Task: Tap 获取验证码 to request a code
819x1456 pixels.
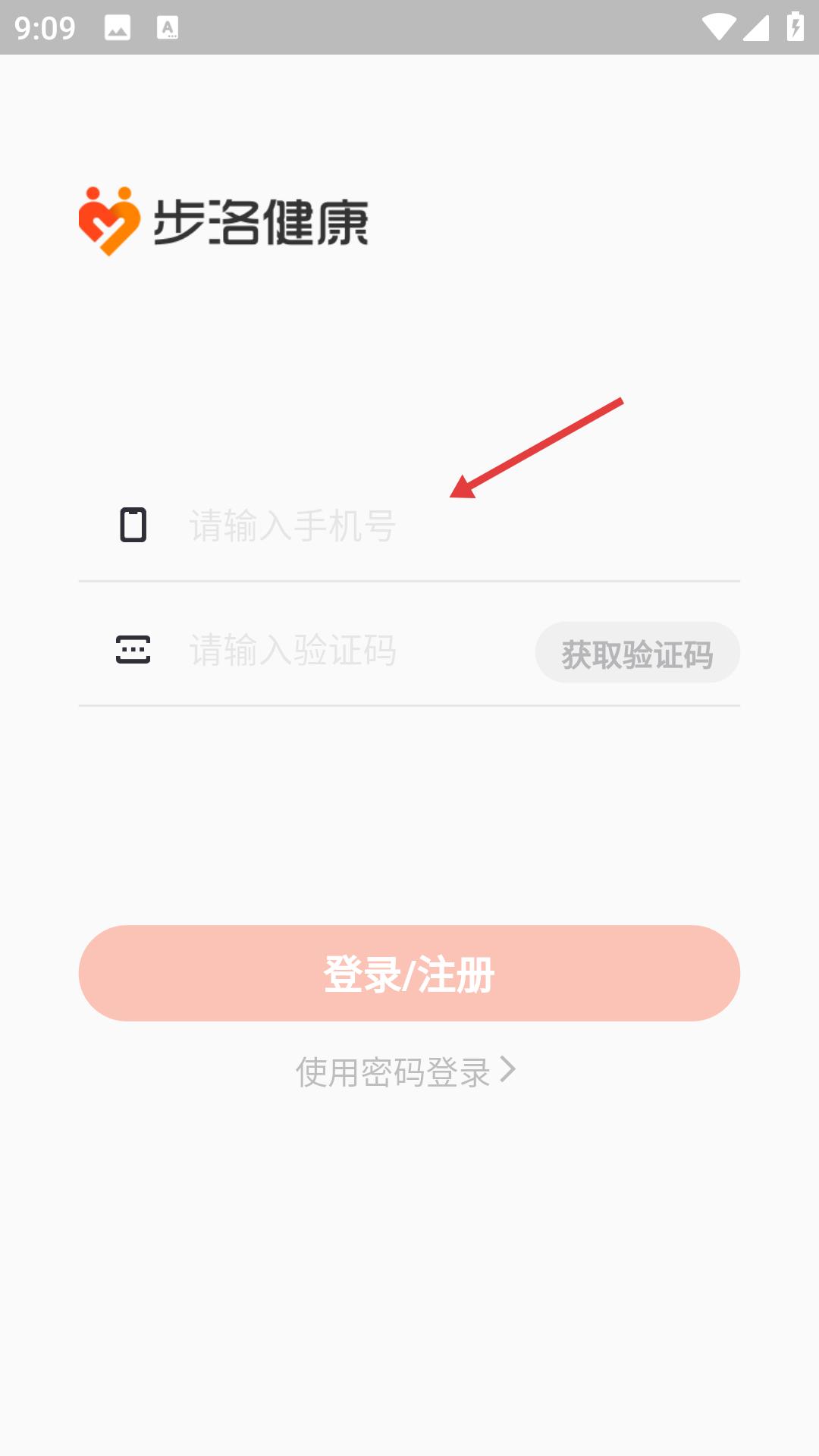Action: 637,653
